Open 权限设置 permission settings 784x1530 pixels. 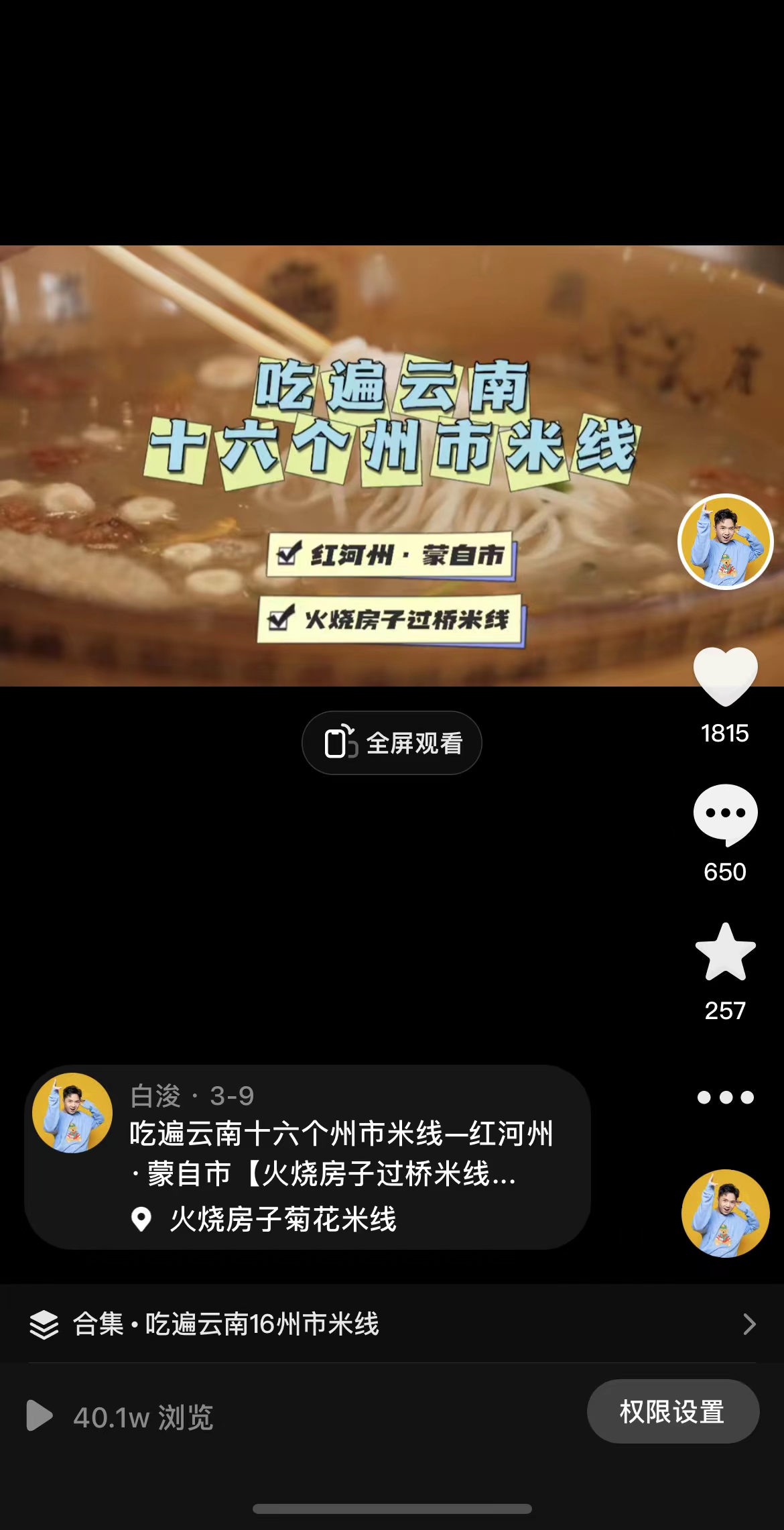pos(673,1411)
